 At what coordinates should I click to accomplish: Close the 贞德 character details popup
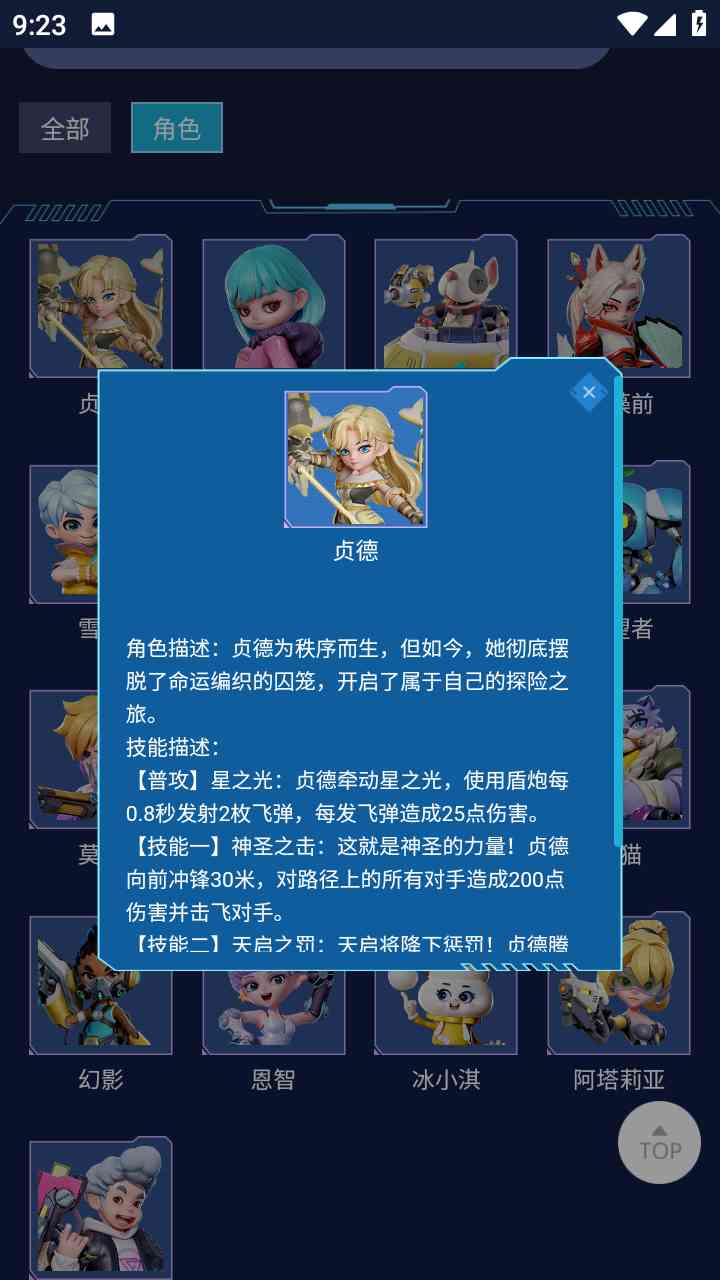click(589, 392)
